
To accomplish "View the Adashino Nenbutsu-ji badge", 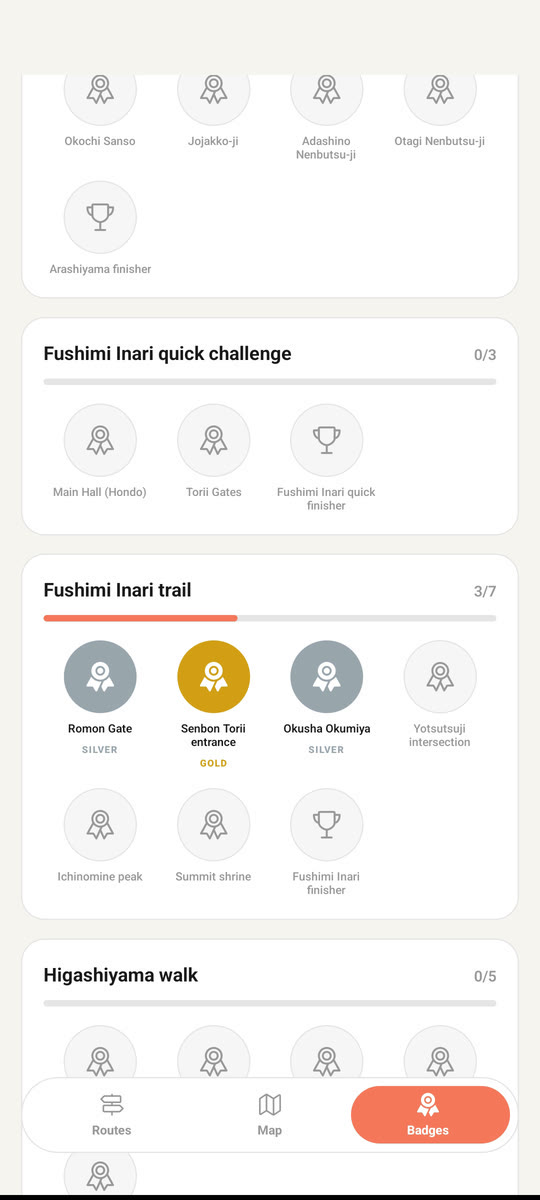I will coord(326,118).
